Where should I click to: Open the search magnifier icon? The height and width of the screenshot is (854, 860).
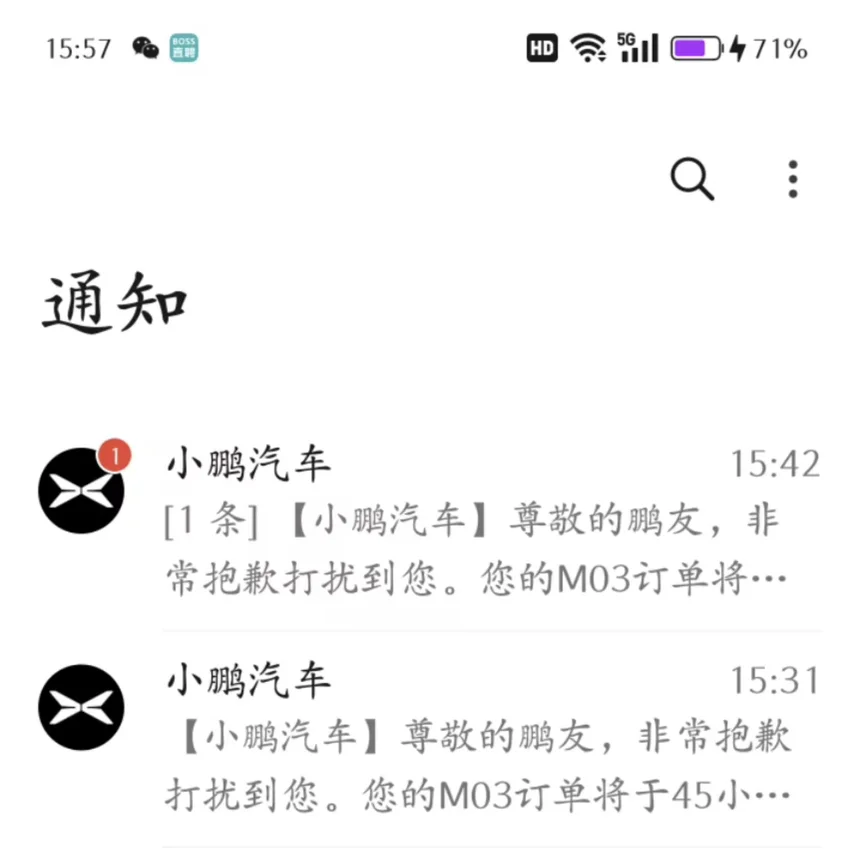click(x=692, y=179)
